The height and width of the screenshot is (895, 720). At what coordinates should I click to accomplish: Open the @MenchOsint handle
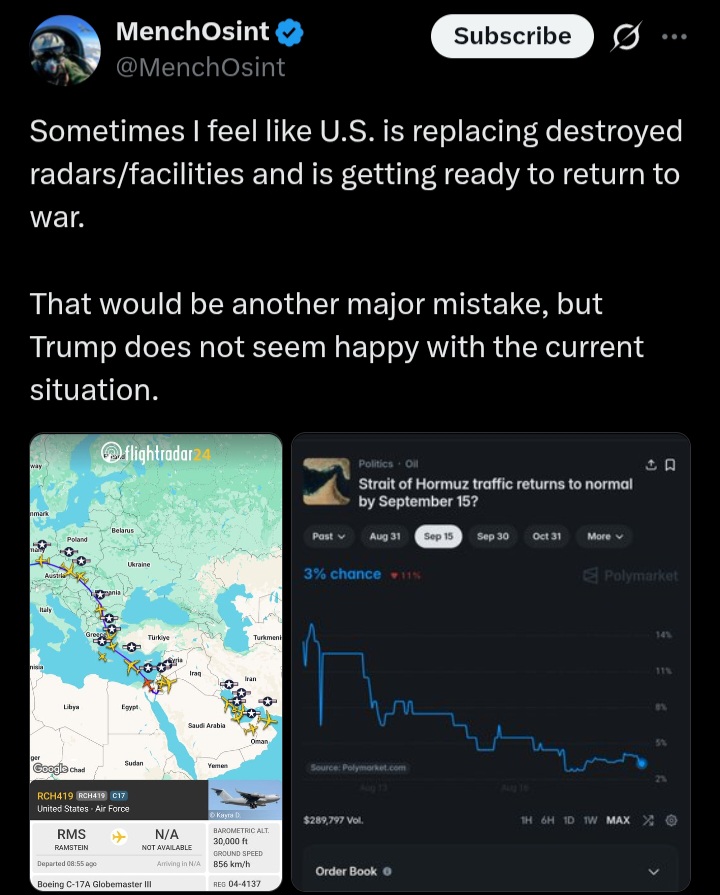click(x=200, y=67)
